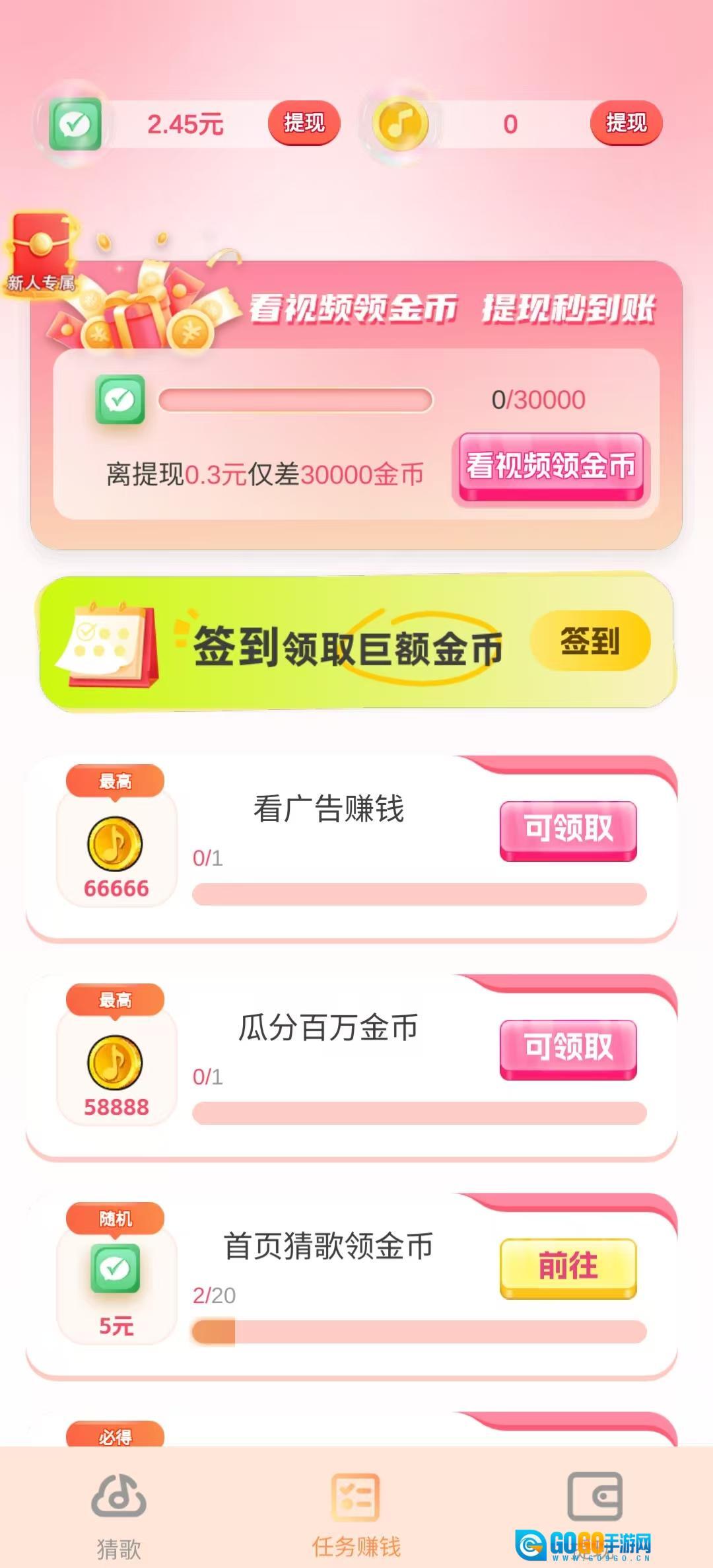Screen dimensions: 713x1568
Task: Open the 新人专属 red envelope
Action: click(41, 254)
